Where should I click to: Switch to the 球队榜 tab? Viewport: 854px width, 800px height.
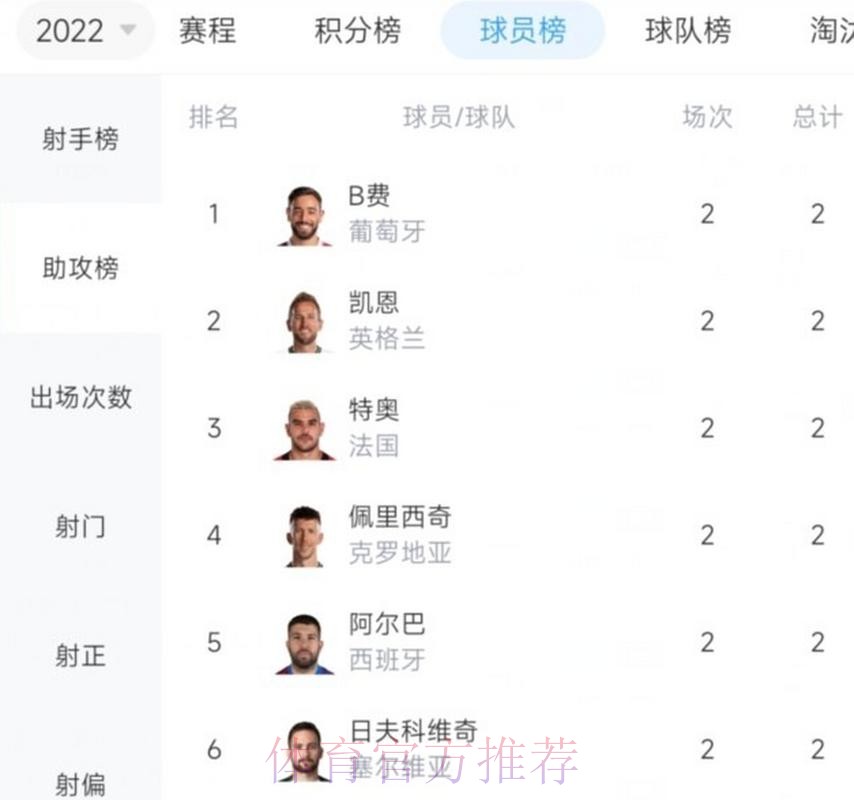coord(687,30)
